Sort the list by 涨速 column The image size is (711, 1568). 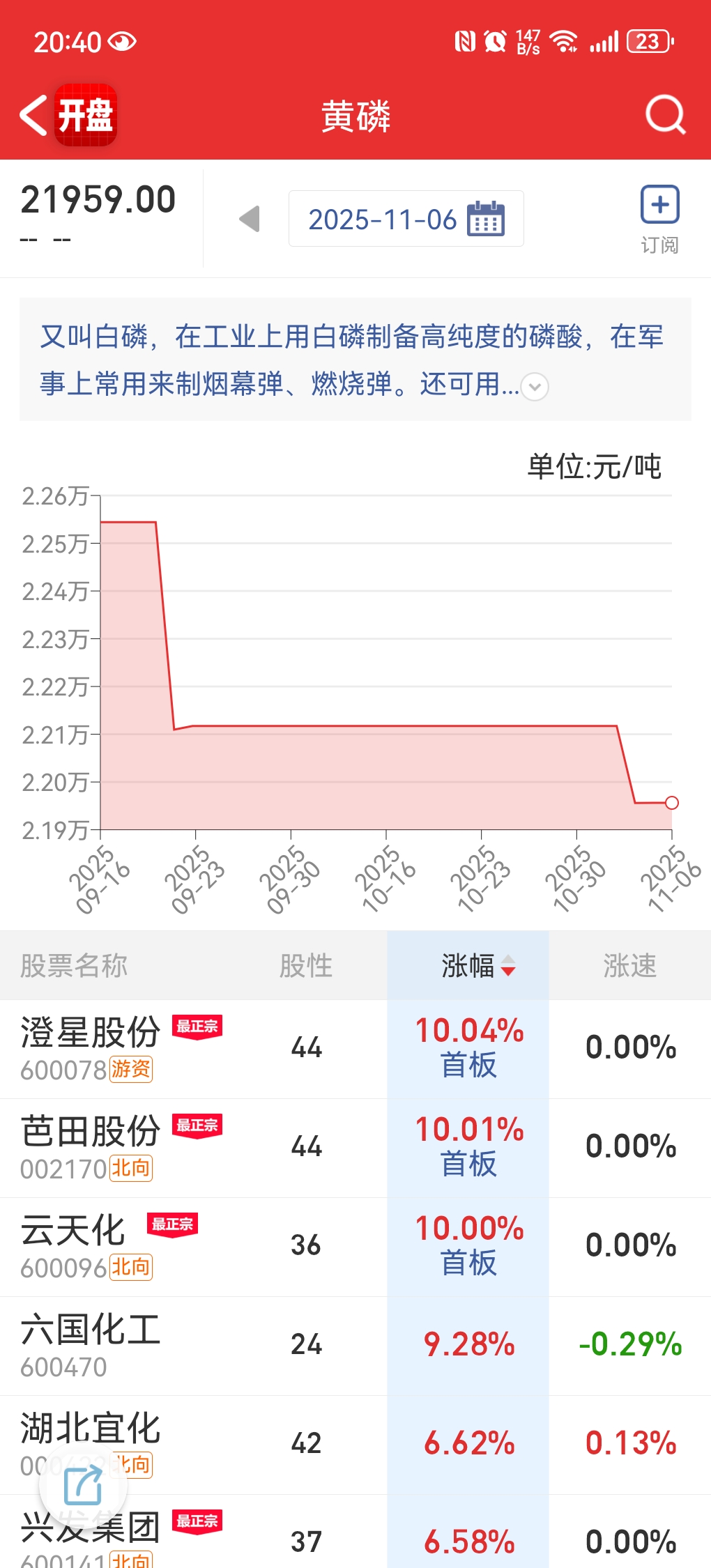[629, 966]
